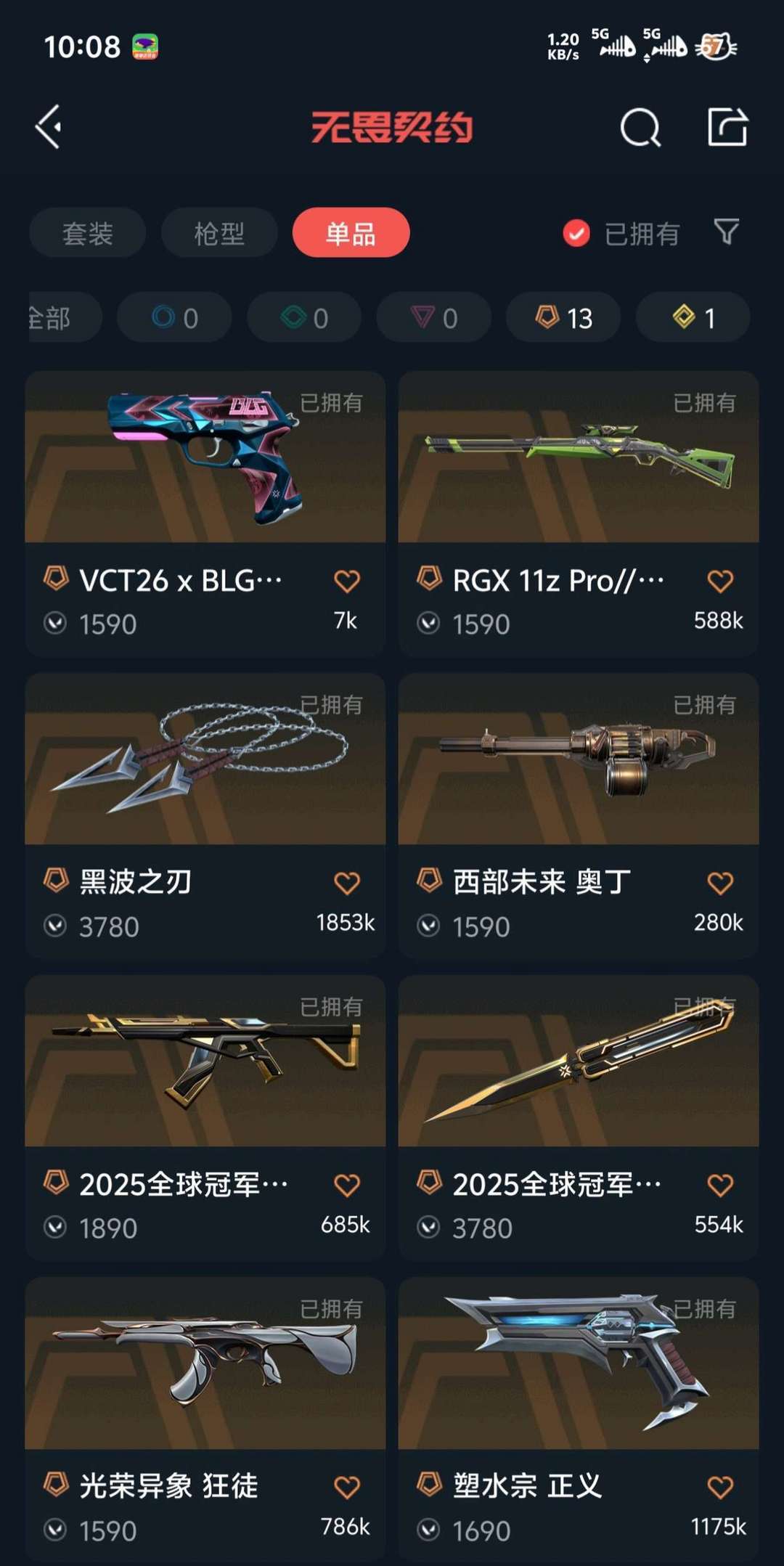Viewport: 784px width, 1566px height.
Task: Favorite the RGX 11z Pro skin
Action: [719, 581]
